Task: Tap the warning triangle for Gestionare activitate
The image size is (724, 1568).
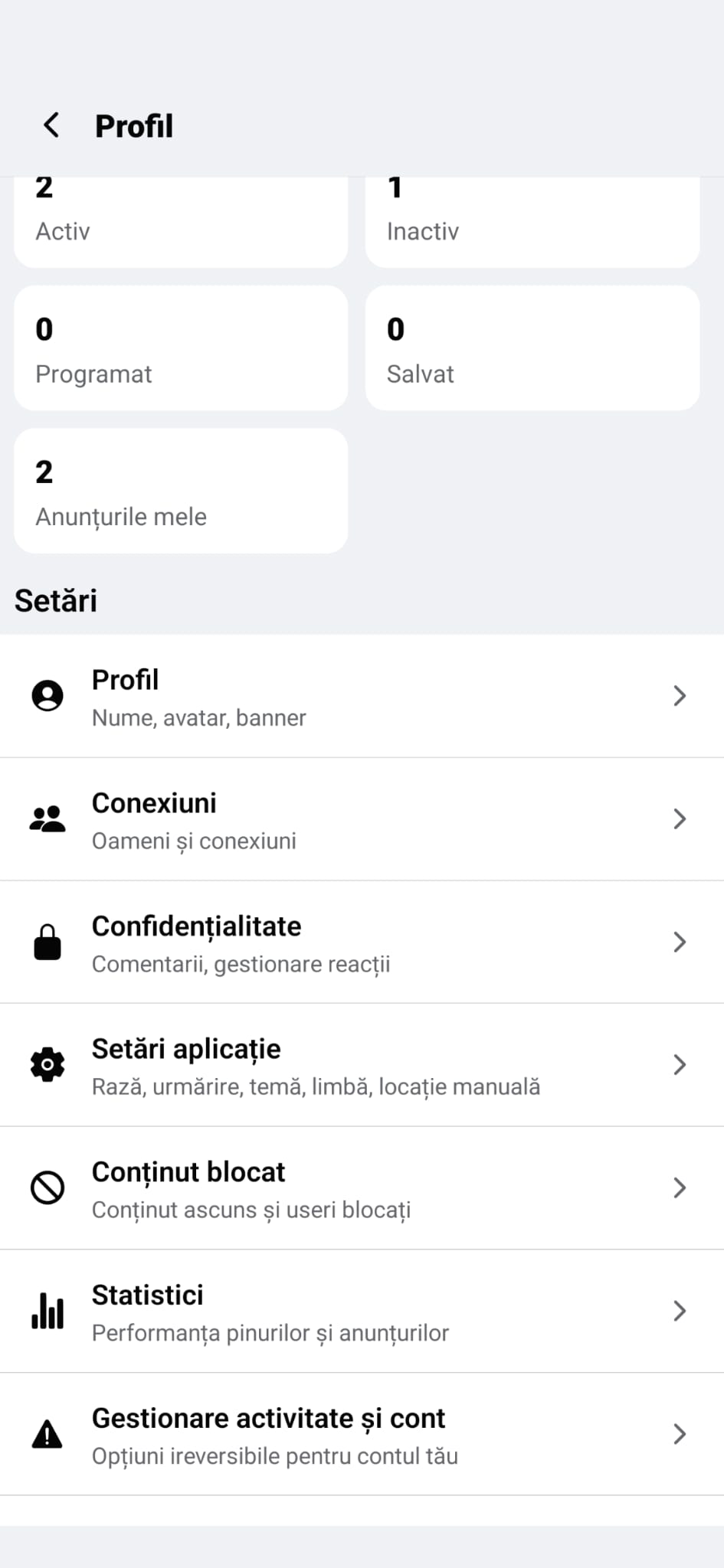Action: click(x=48, y=1434)
